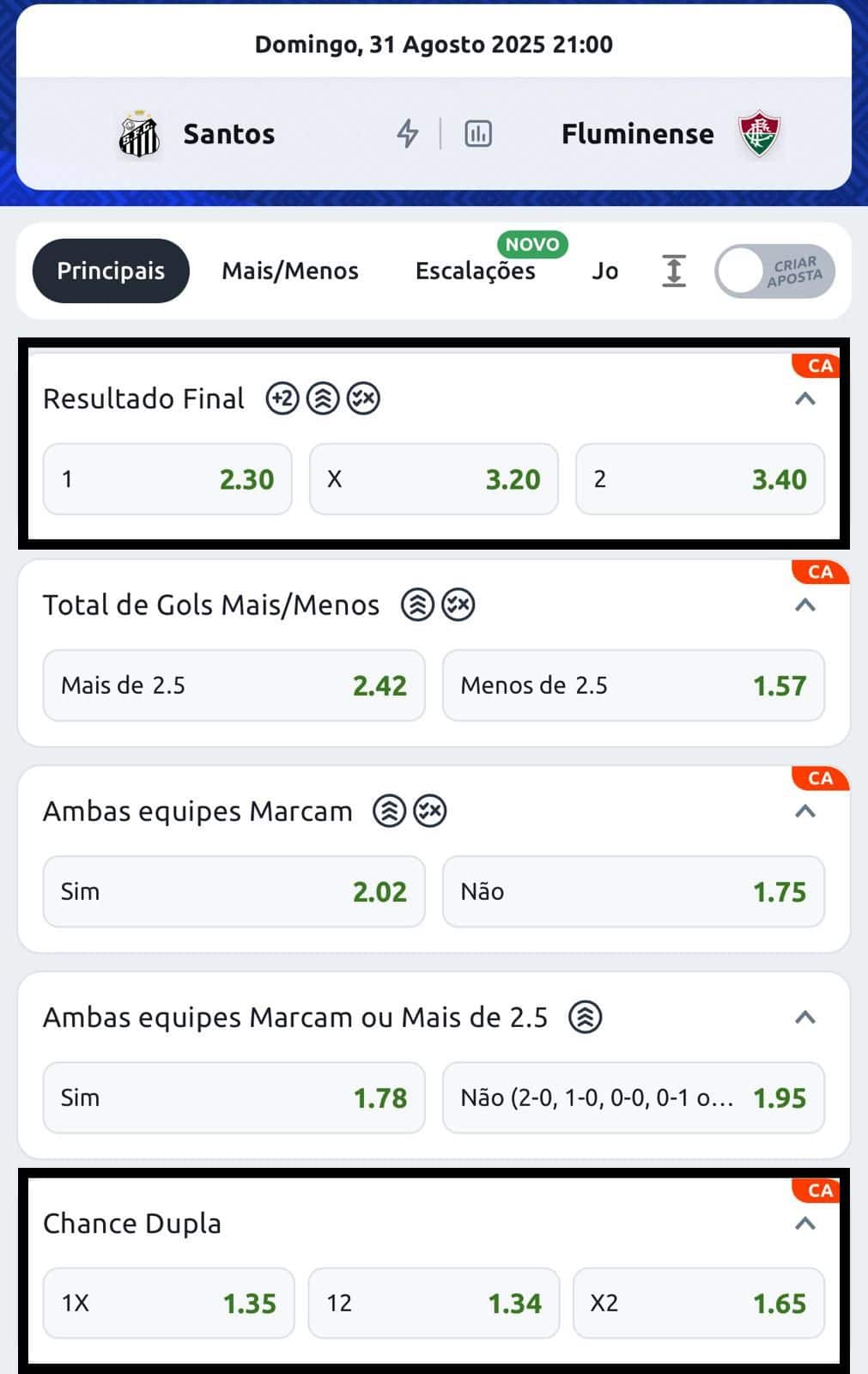Select the Principais tab
The height and width of the screenshot is (1374, 868).
111,271
